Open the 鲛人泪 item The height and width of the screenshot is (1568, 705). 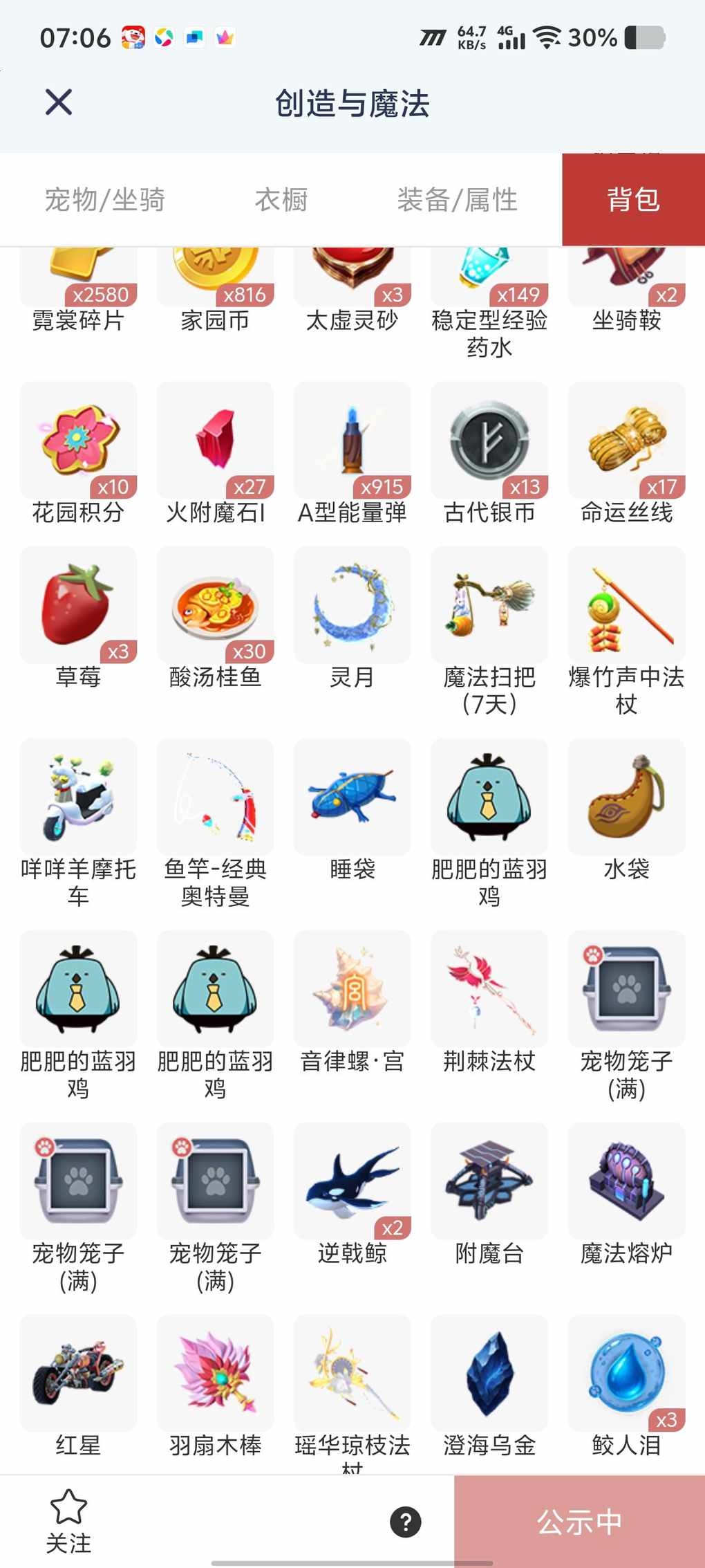(x=626, y=1374)
